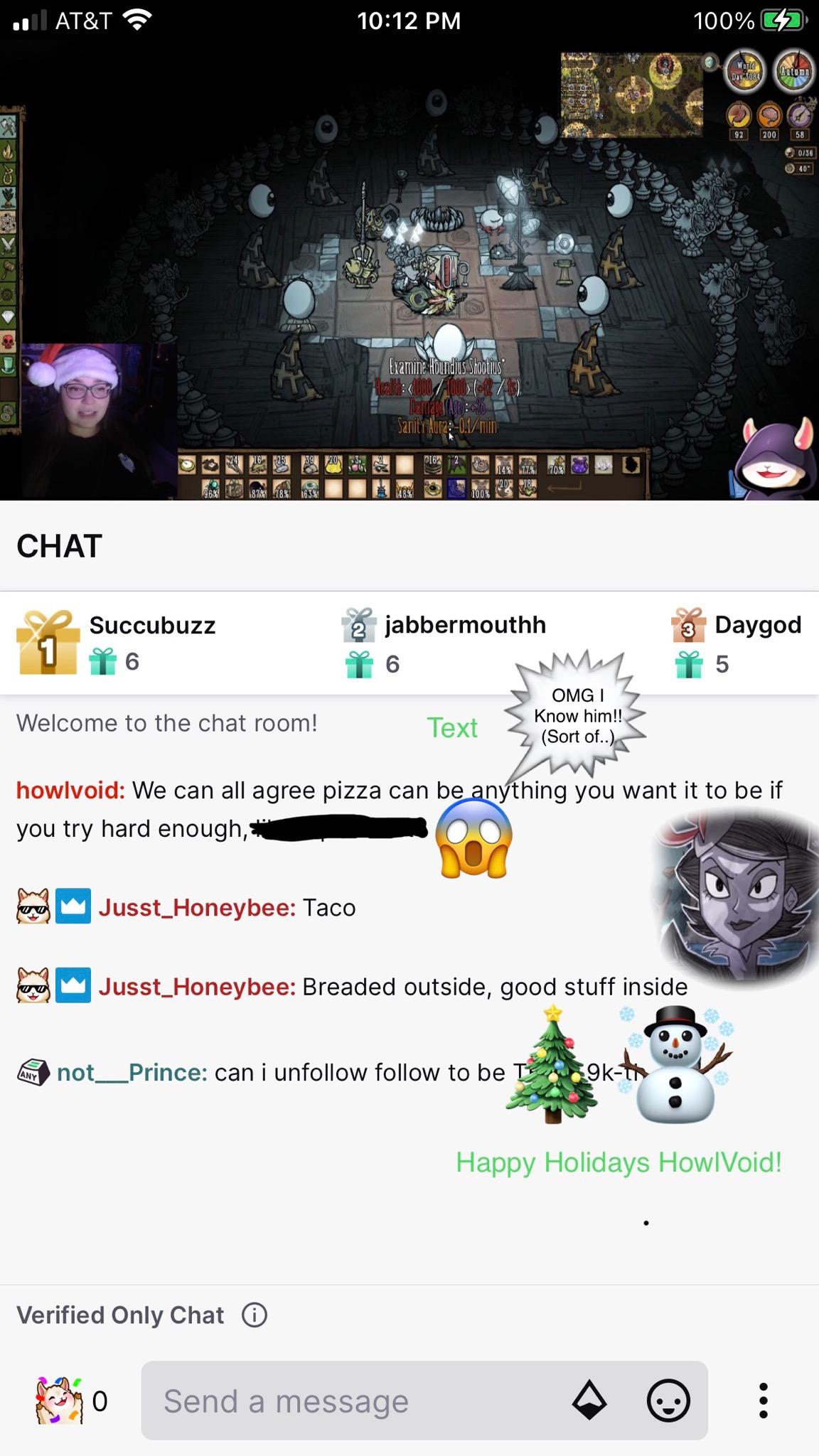
Task: Open the channel points balance
Action: tap(71, 1401)
